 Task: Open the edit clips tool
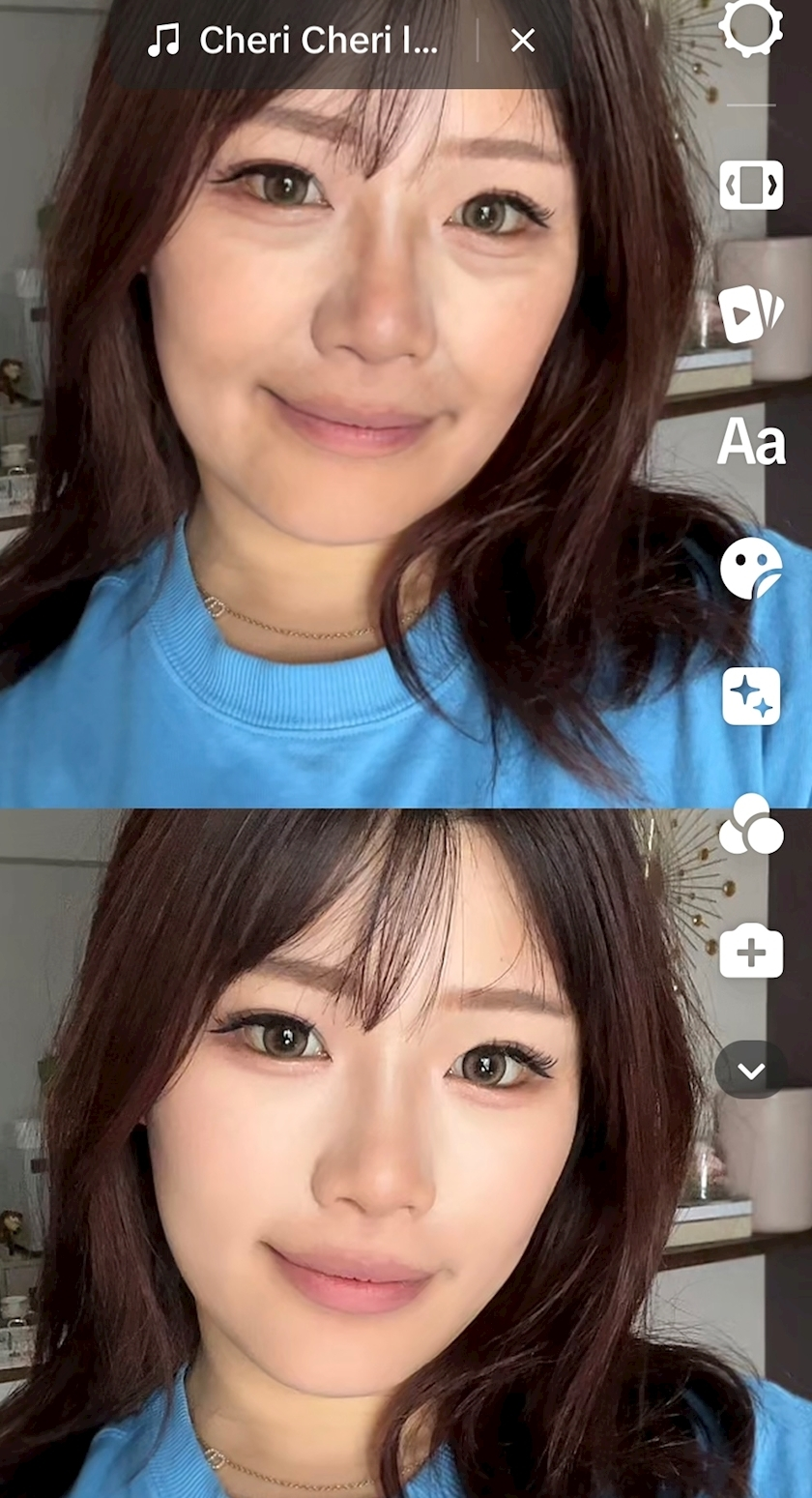tap(751, 185)
